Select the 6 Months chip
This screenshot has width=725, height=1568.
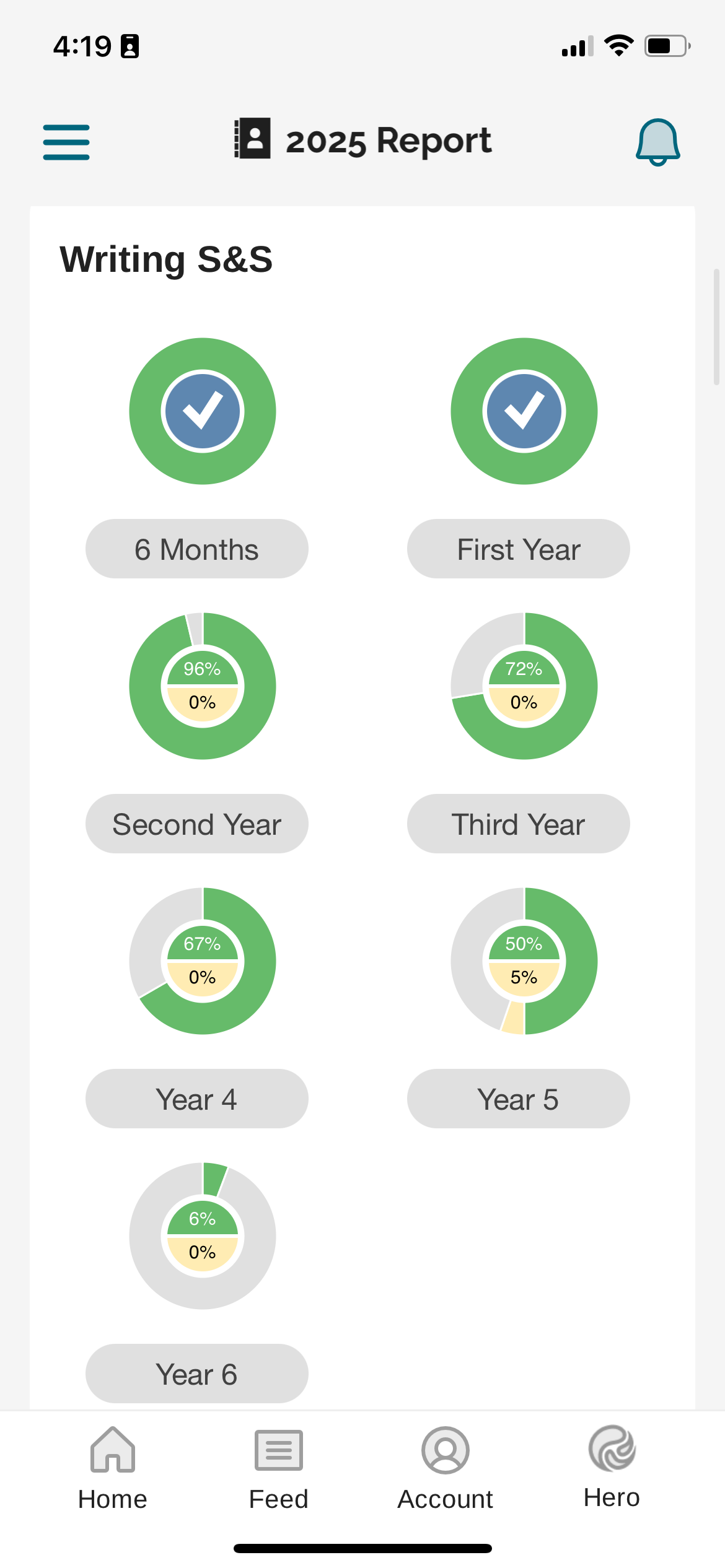pos(196,549)
